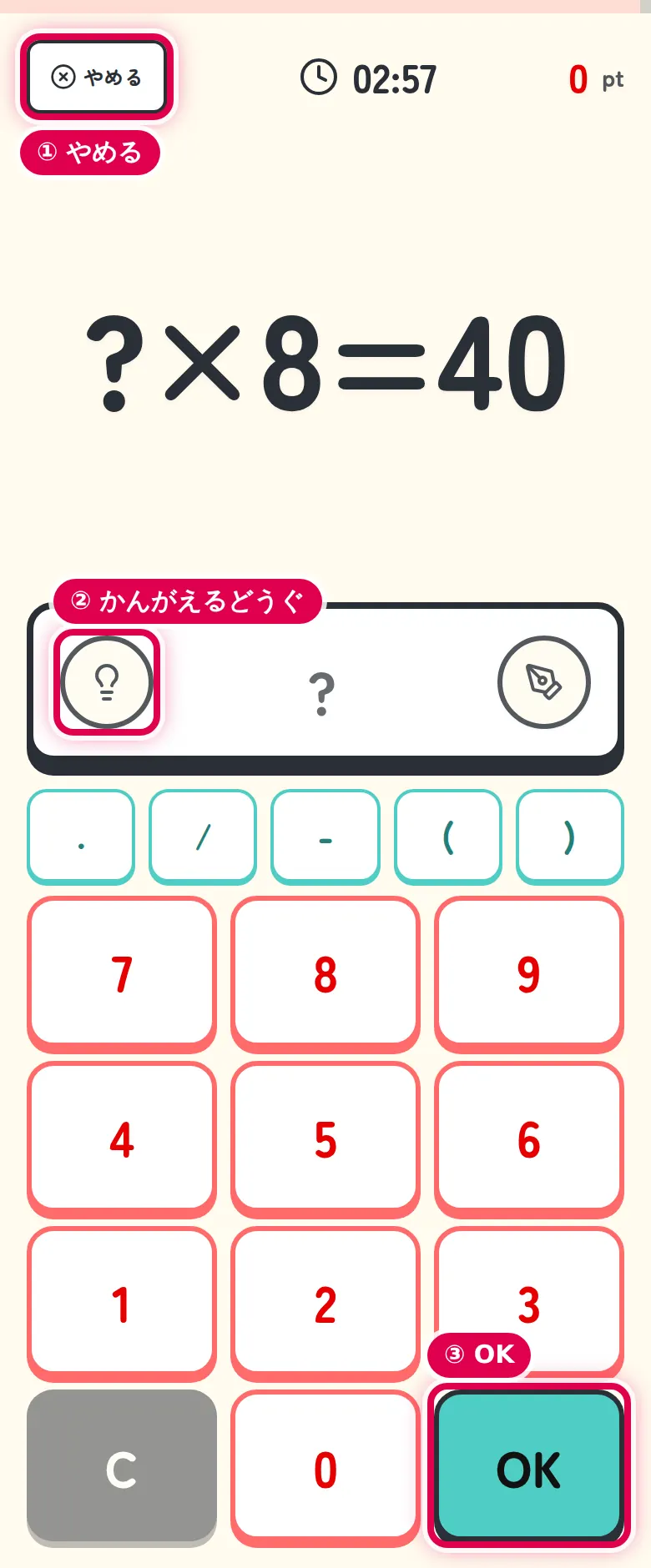Insert a minus sign
Viewport: 651px width, 1568px height.
click(325, 837)
